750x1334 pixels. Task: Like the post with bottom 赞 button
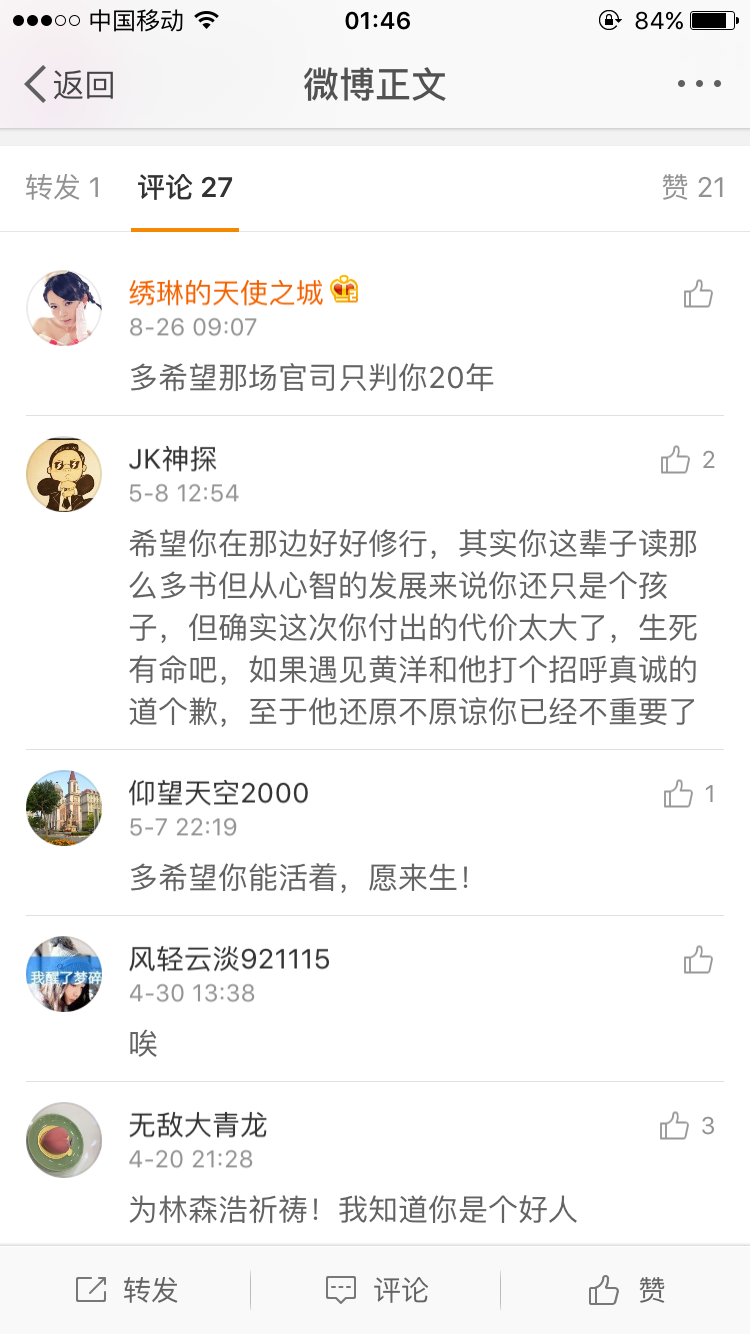(x=626, y=1290)
